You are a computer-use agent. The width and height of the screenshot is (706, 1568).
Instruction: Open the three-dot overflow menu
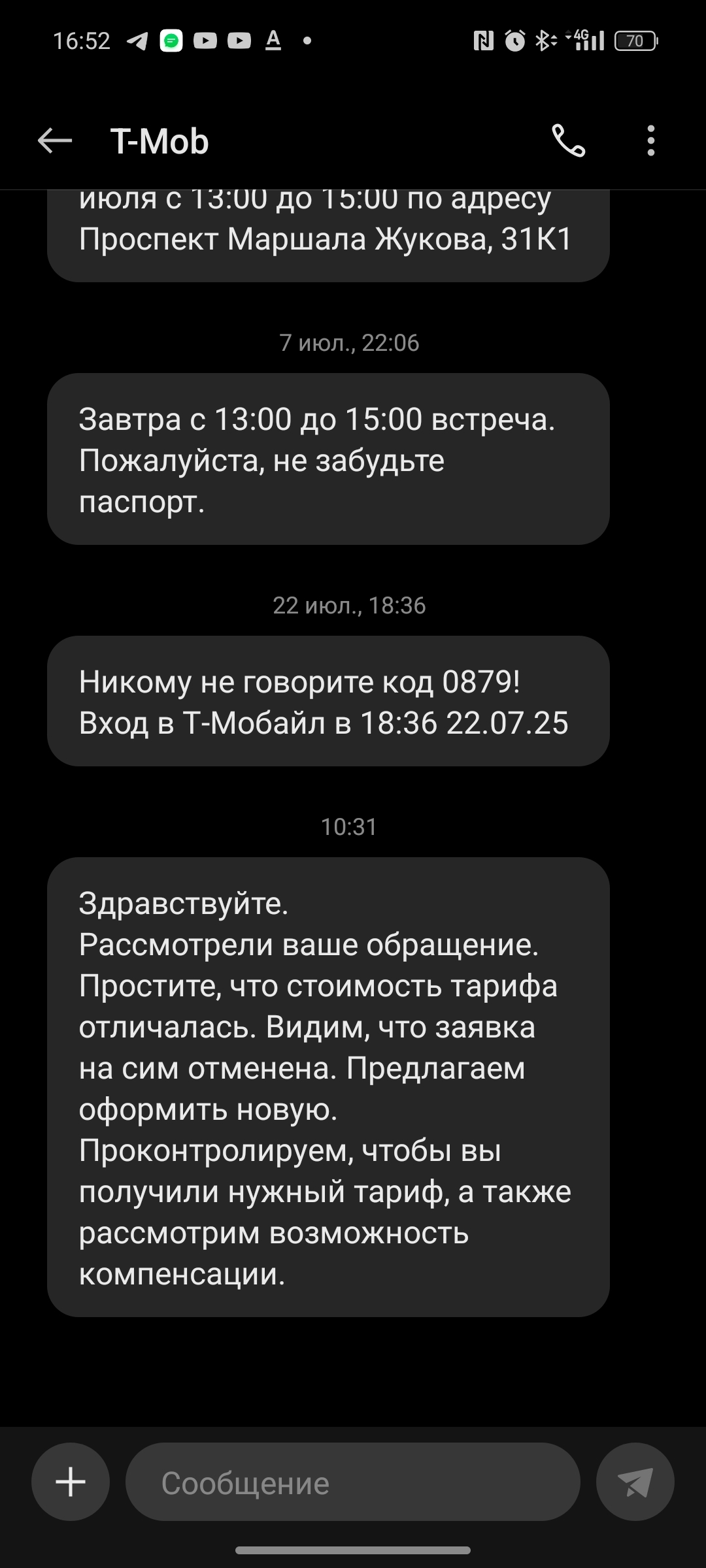[650, 140]
